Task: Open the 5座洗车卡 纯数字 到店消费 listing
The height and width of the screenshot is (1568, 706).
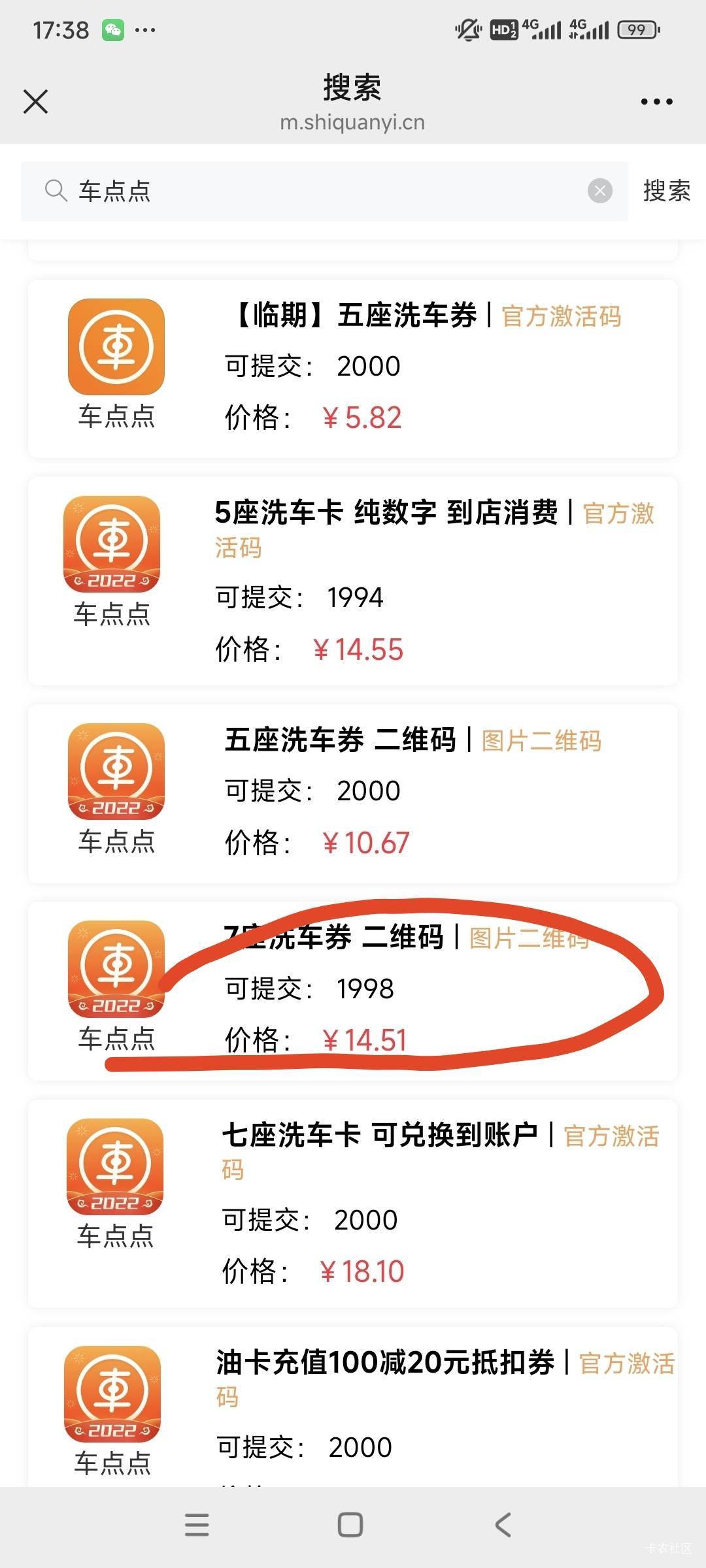Action: [352, 581]
